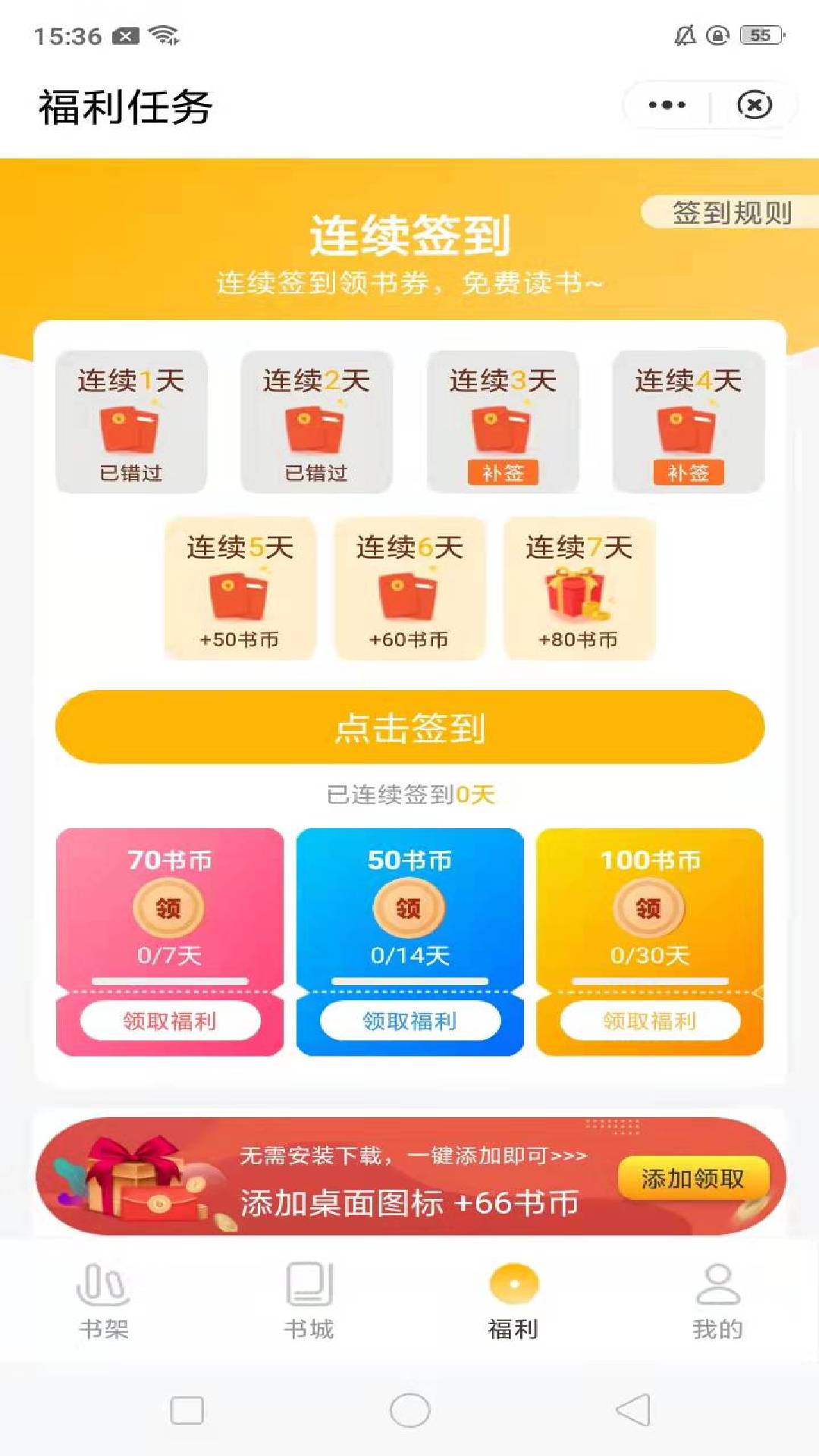Tap the 0/14天 progress bar
This screenshot has width=819, height=1456.
pos(409,982)
